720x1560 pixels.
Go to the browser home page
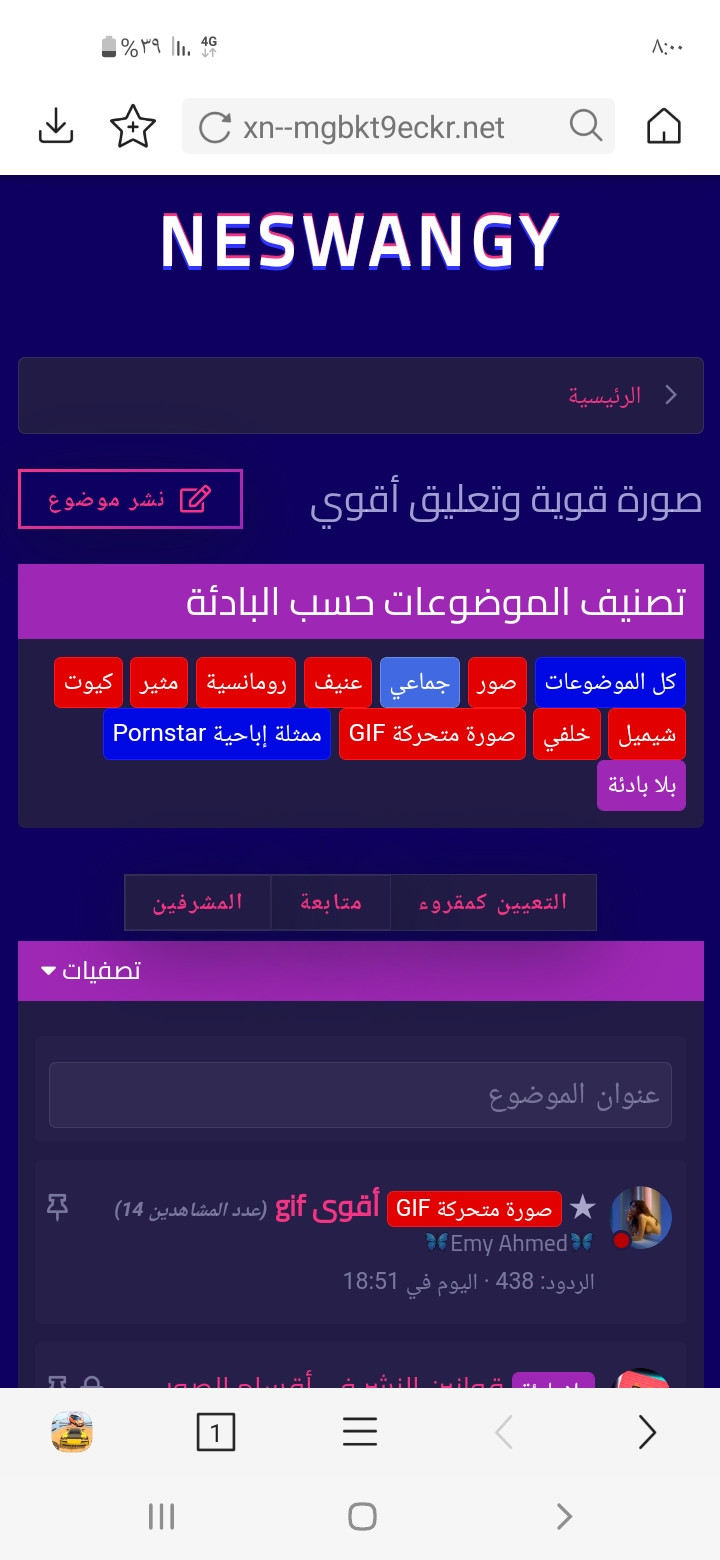pyautogui.click(x=664, y=127)
